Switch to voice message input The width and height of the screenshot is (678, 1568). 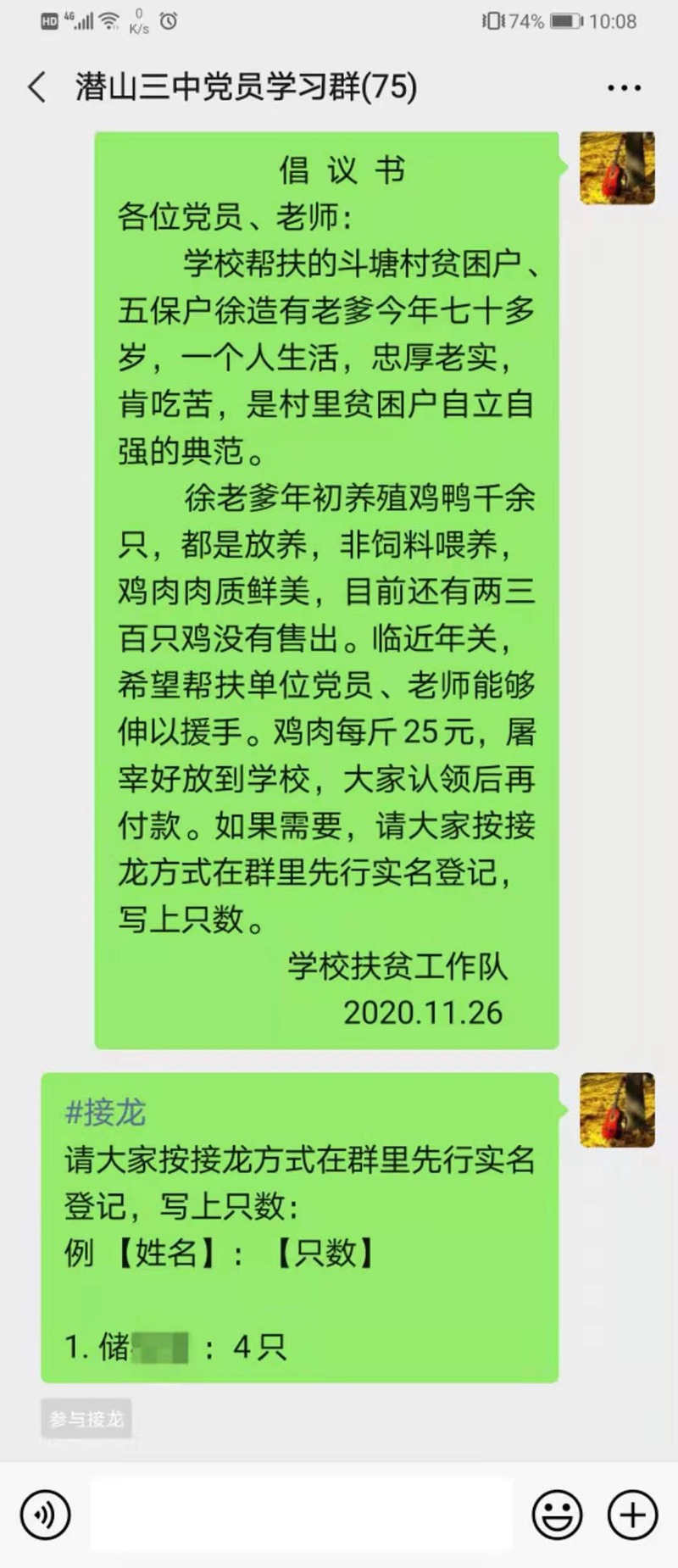[45, 1515]
